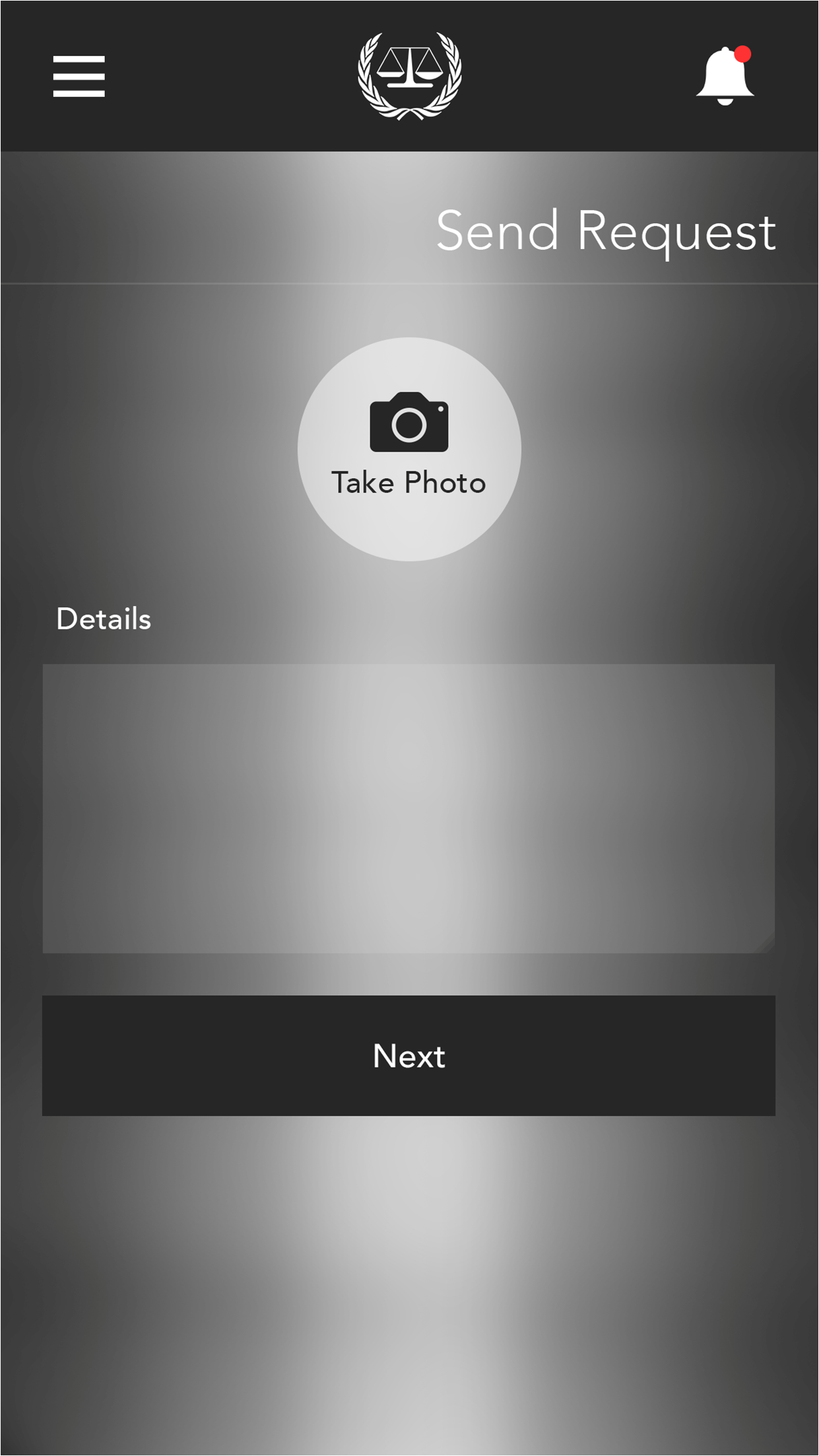
Task: Continue with the Next button
Action: (x=409, y=1055)
